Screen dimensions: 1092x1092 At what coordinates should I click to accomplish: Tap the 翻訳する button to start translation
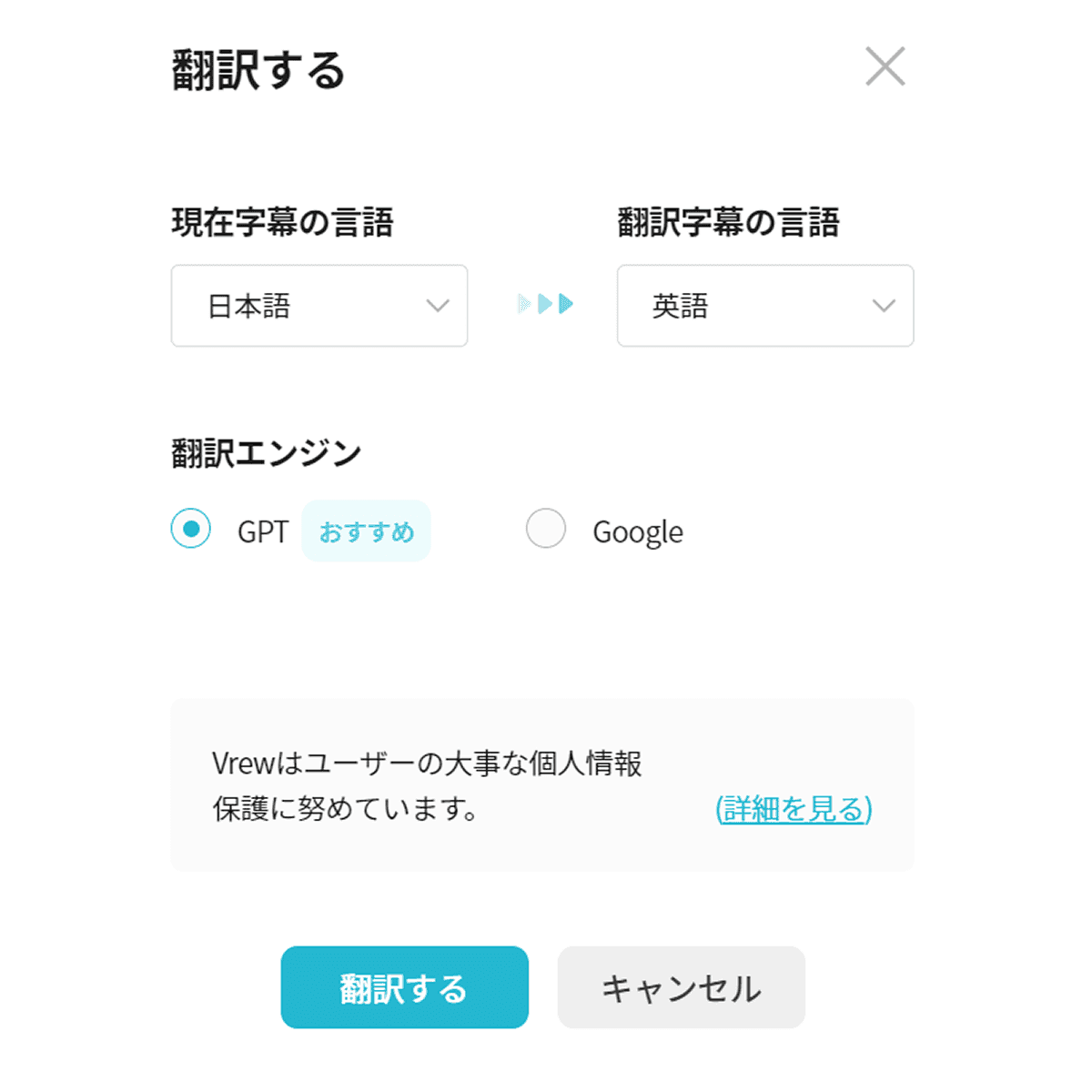[x=404, y=987]
